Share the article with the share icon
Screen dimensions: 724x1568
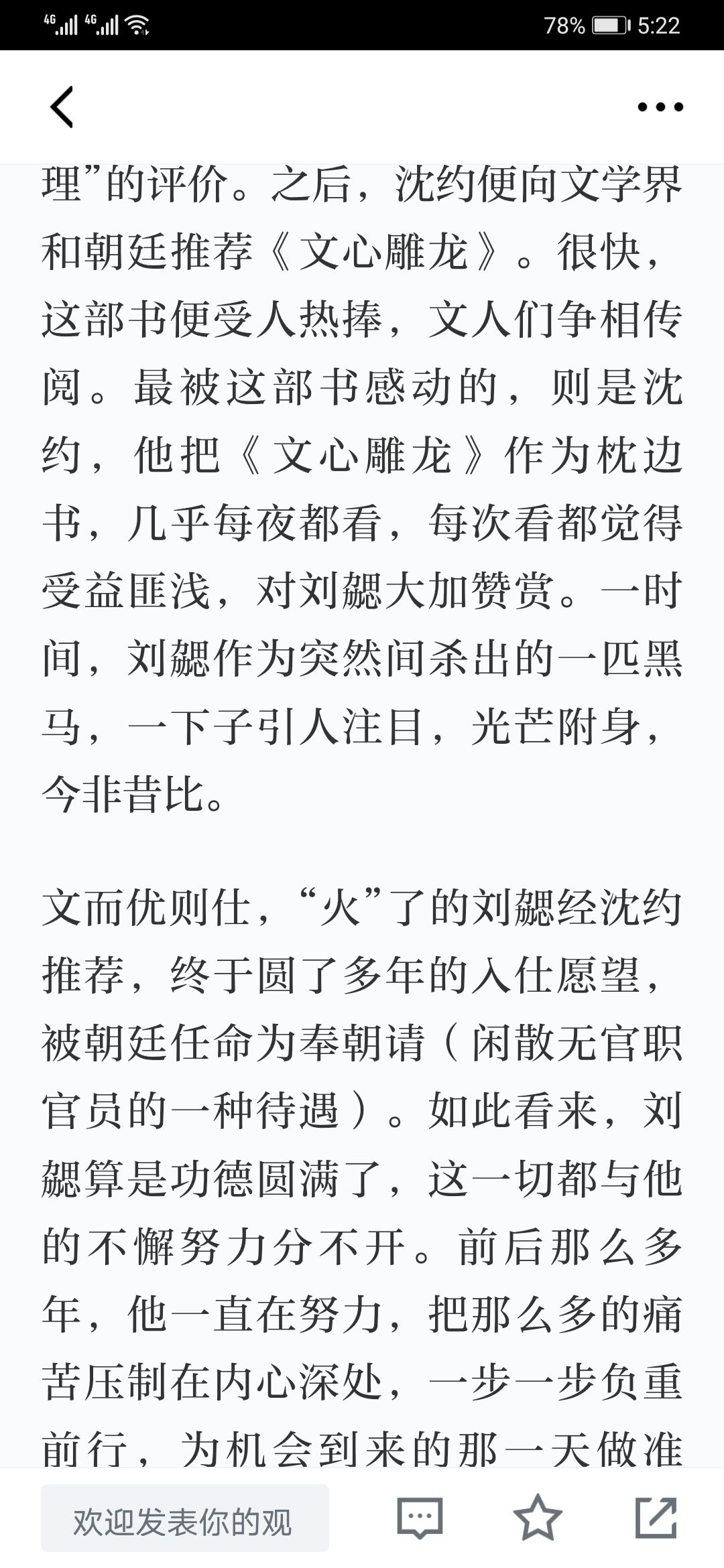(x=656, y=1518)
